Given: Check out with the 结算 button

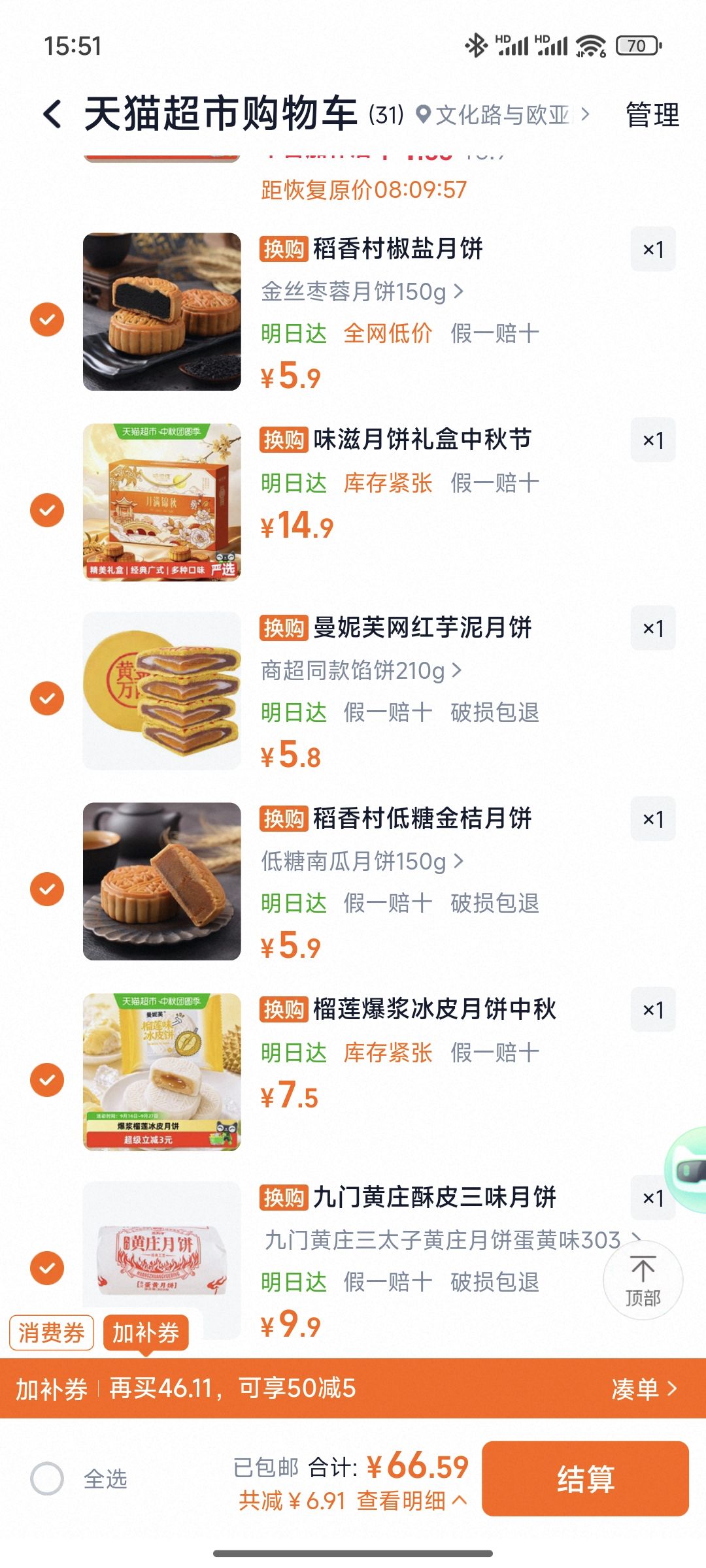Looking at the screenshot, I should tap(585, 1478).
